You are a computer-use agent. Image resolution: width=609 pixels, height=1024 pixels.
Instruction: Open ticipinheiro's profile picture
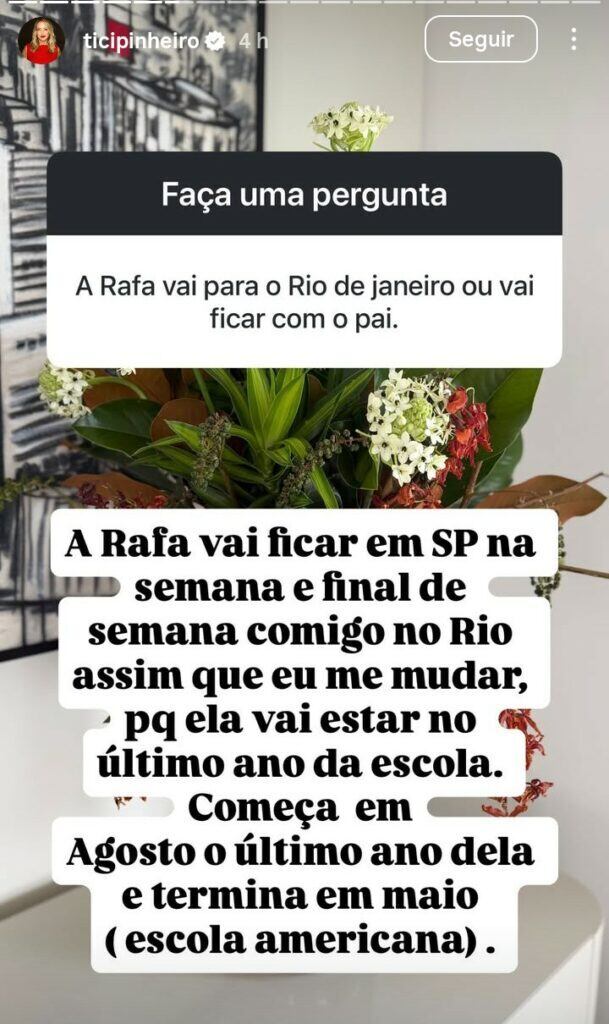pos(41,41)
